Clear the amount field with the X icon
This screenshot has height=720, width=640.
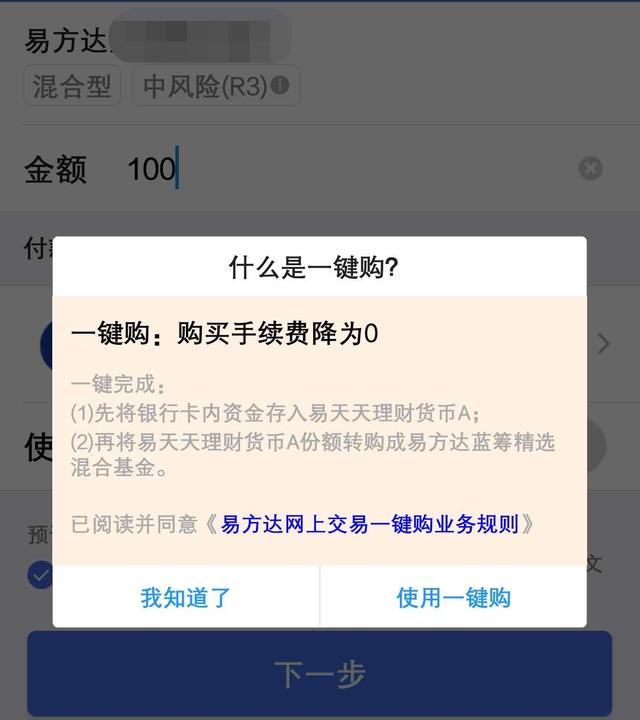click(x=590, y=168)
